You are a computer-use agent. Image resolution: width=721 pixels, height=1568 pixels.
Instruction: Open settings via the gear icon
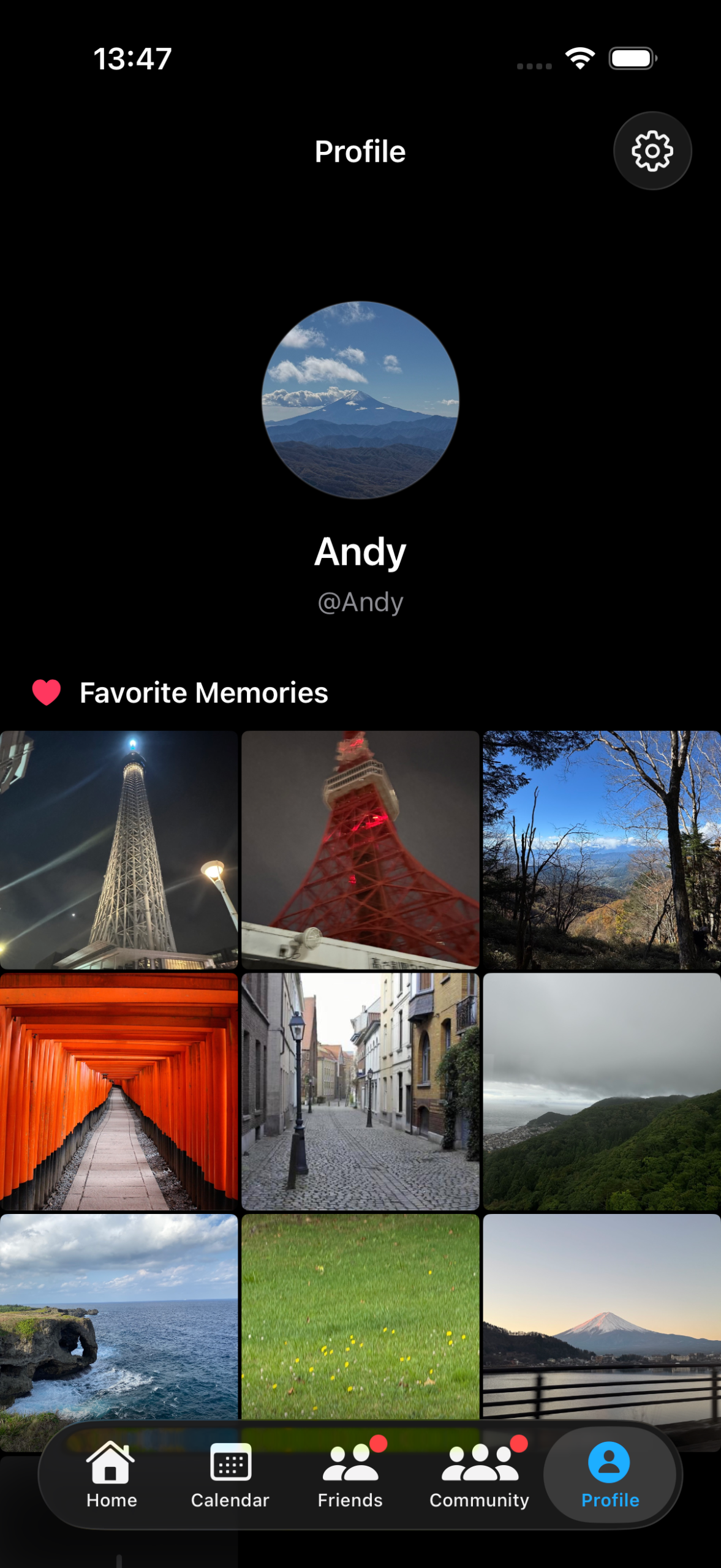coord(652,151)
